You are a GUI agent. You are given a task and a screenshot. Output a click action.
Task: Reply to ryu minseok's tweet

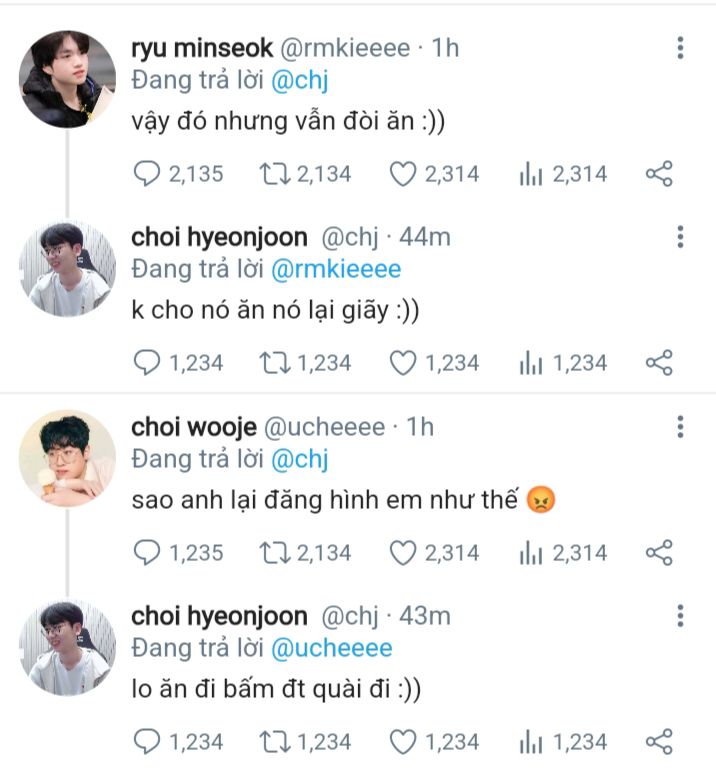pos(147,175)
